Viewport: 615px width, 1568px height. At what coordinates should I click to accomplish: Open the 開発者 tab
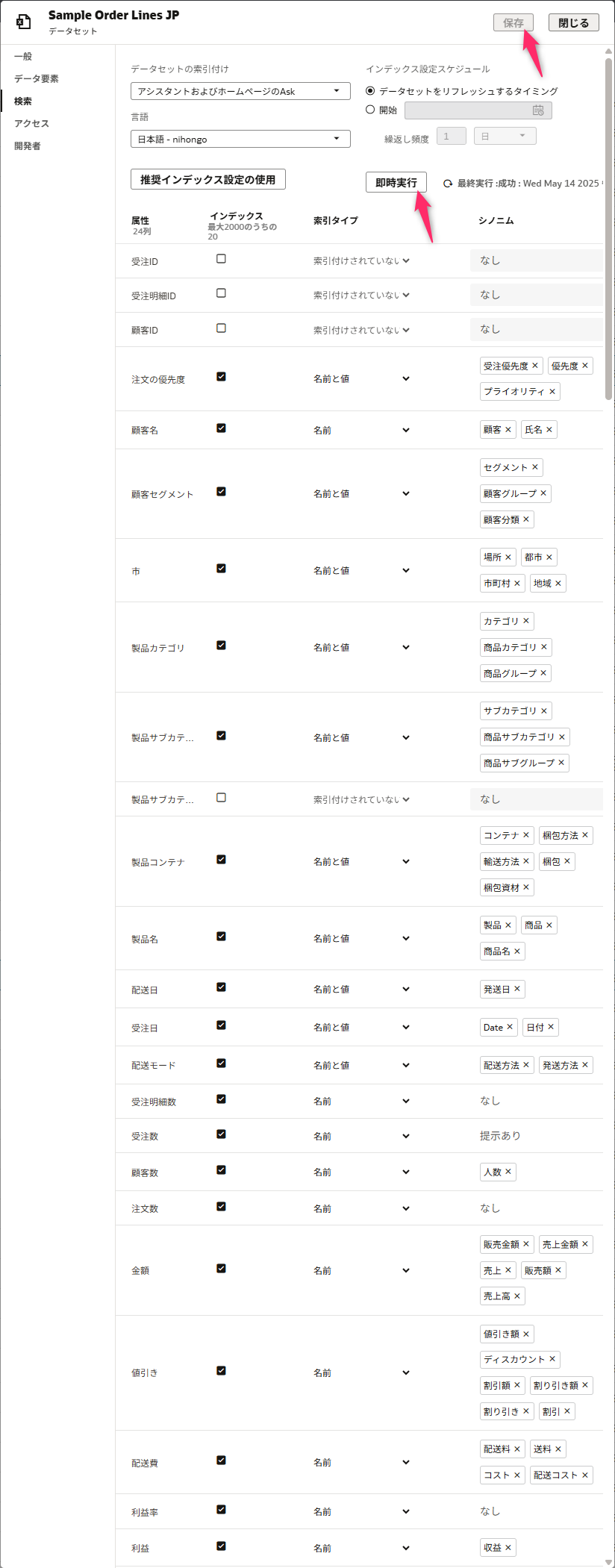pos(27,146)
